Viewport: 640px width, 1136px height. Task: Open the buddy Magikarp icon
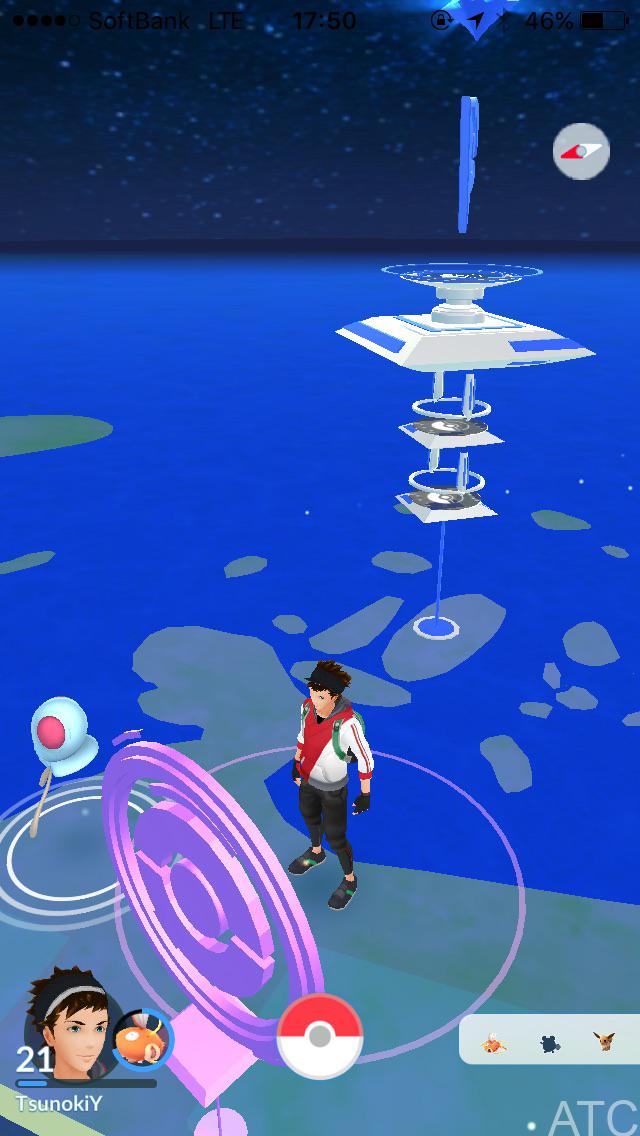pos(142,1038)
